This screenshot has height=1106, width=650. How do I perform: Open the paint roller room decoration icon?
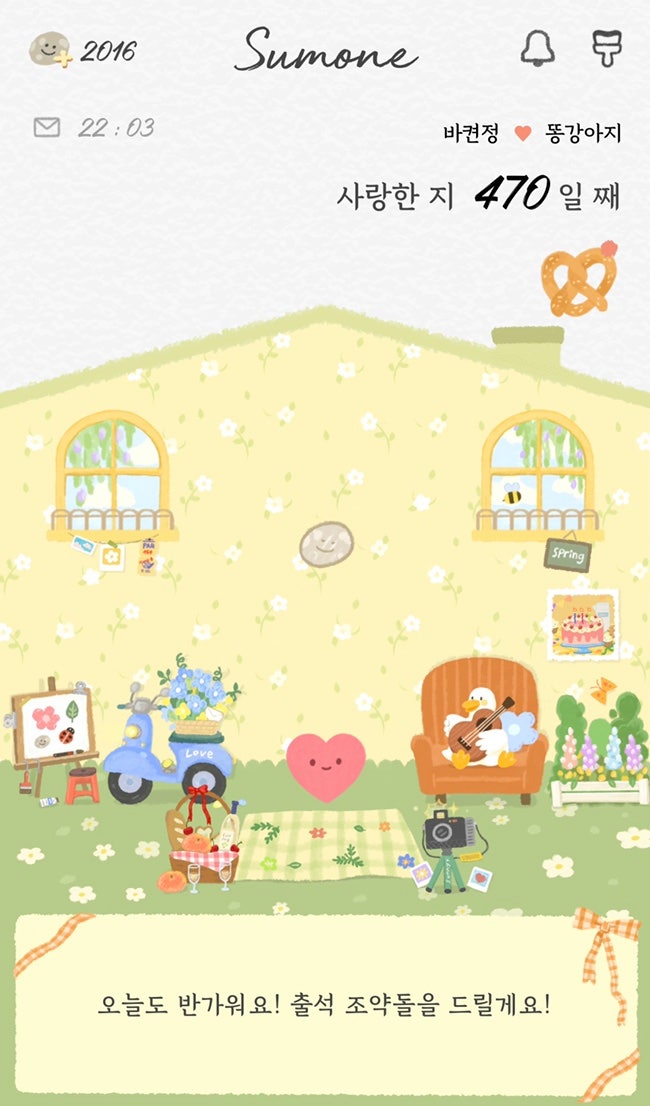[605, 48]
